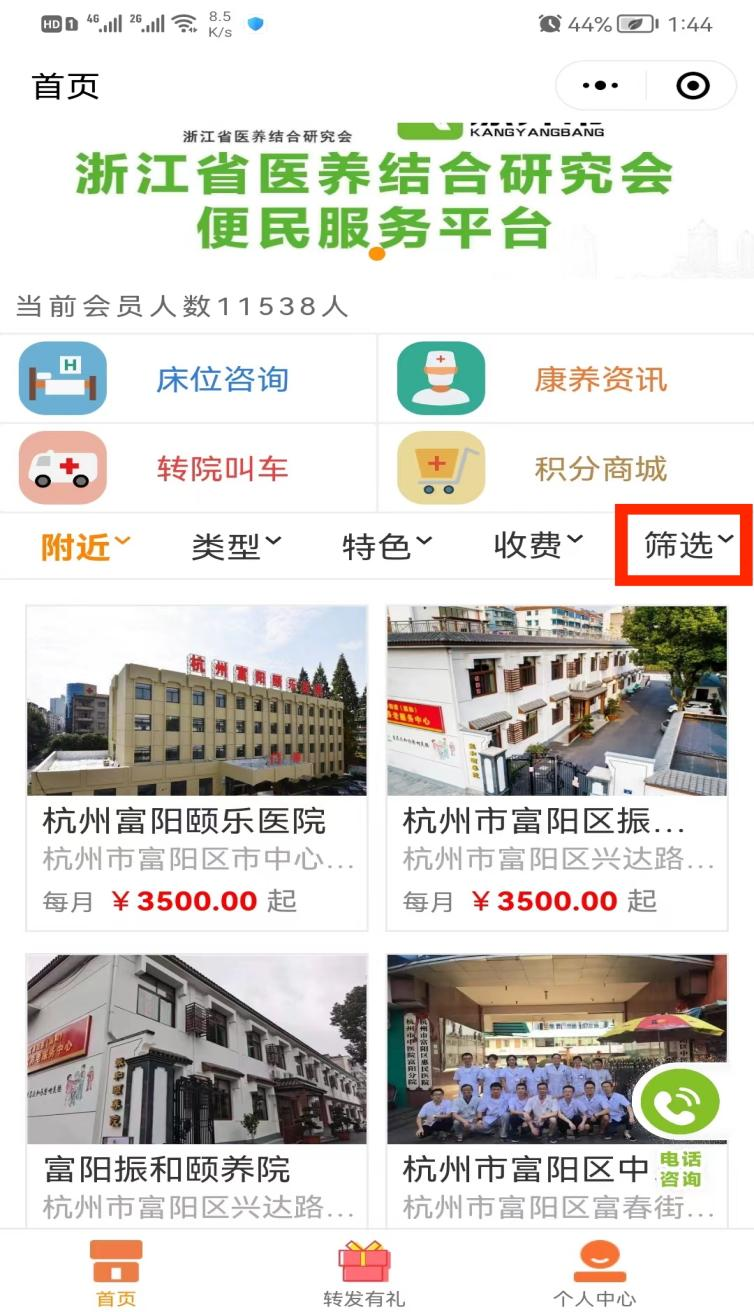Open 富阳振和颐养院 listing

(x=197, y=1090)
